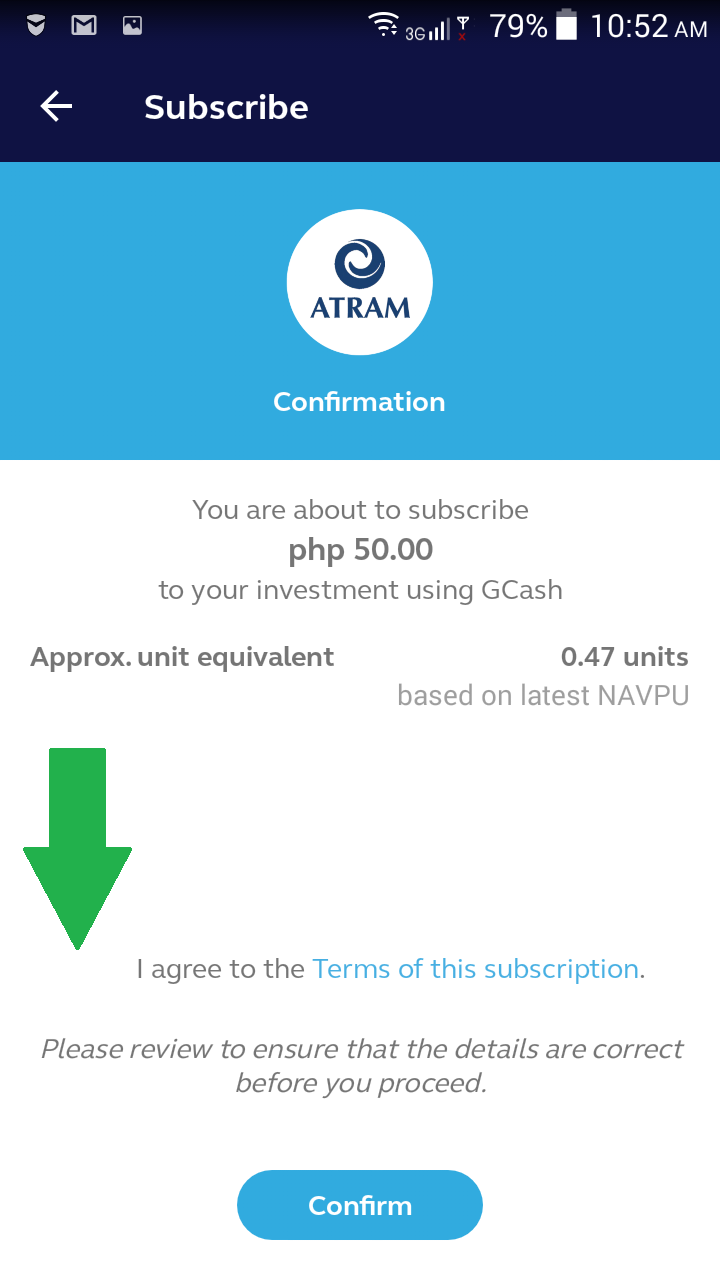The width and height of the screenshot is (720, 1280).
Task: Go back from the Subscribe screen
Action: coord(56,107)
